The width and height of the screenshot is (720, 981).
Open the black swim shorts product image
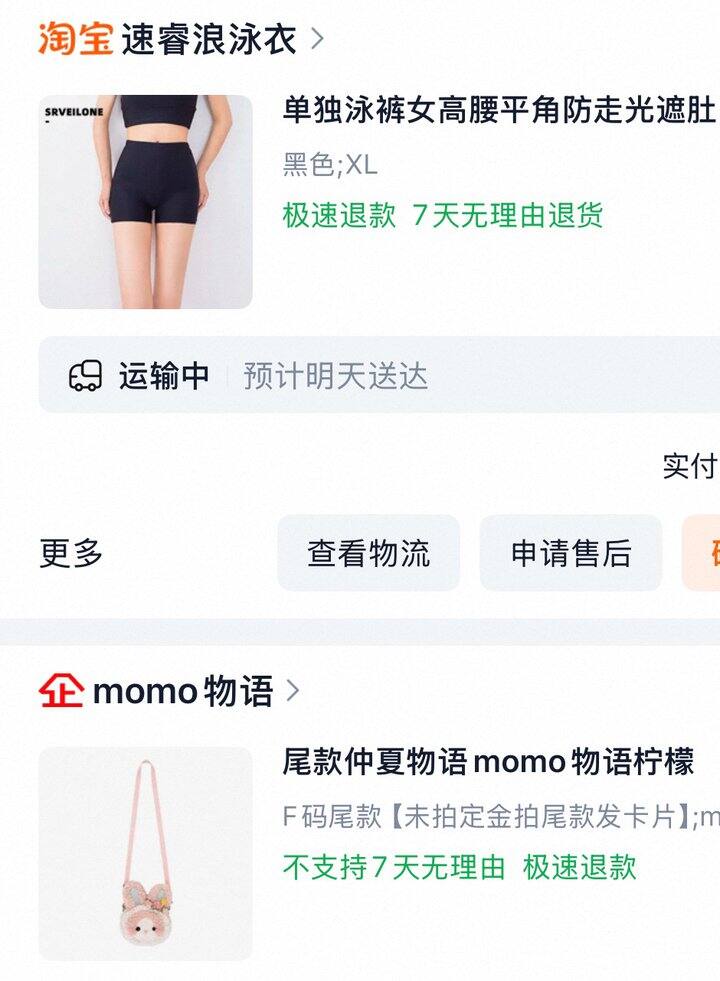pos(145,202)
